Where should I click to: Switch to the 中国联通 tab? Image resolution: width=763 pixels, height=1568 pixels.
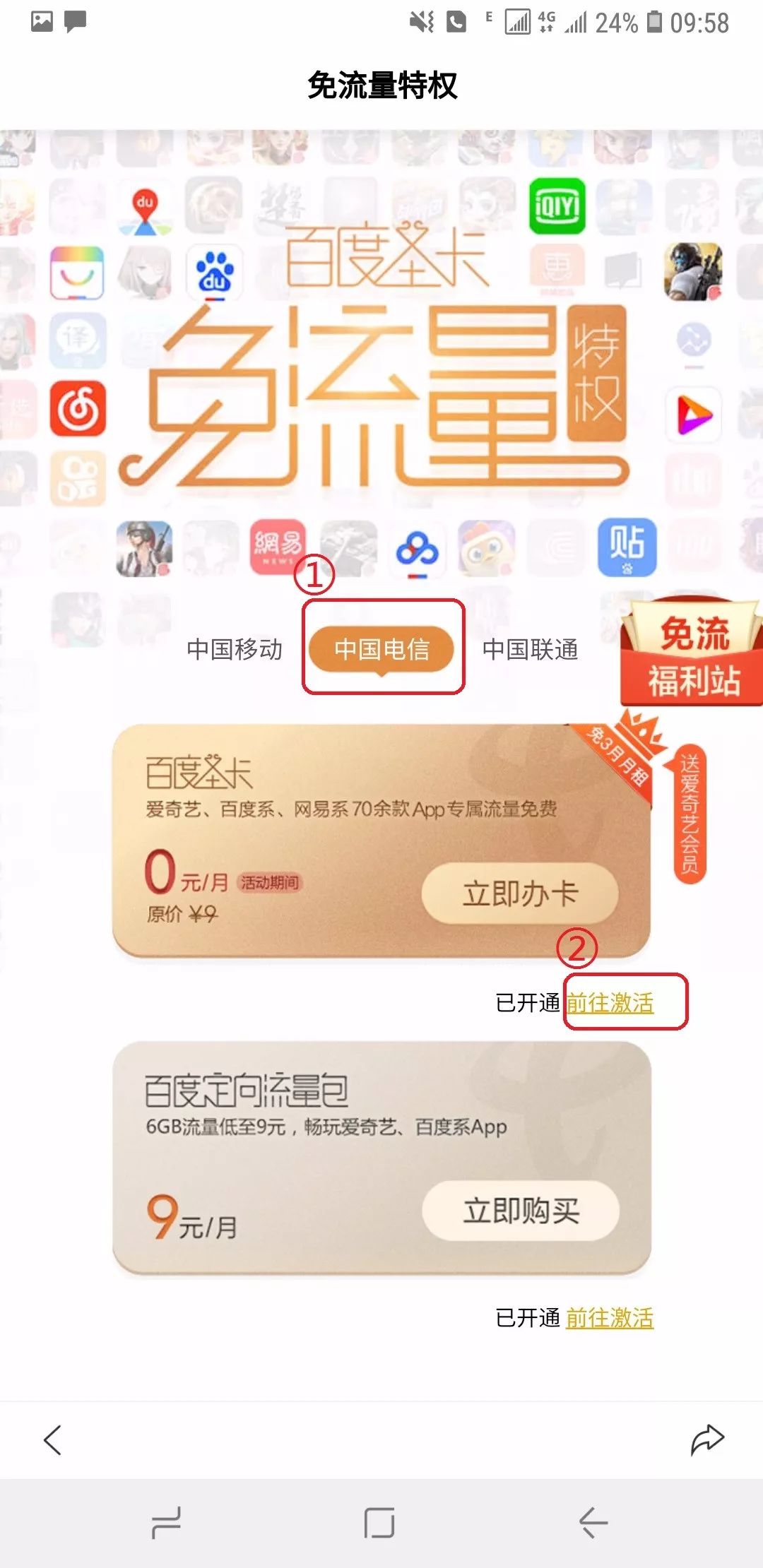(531, 649)
